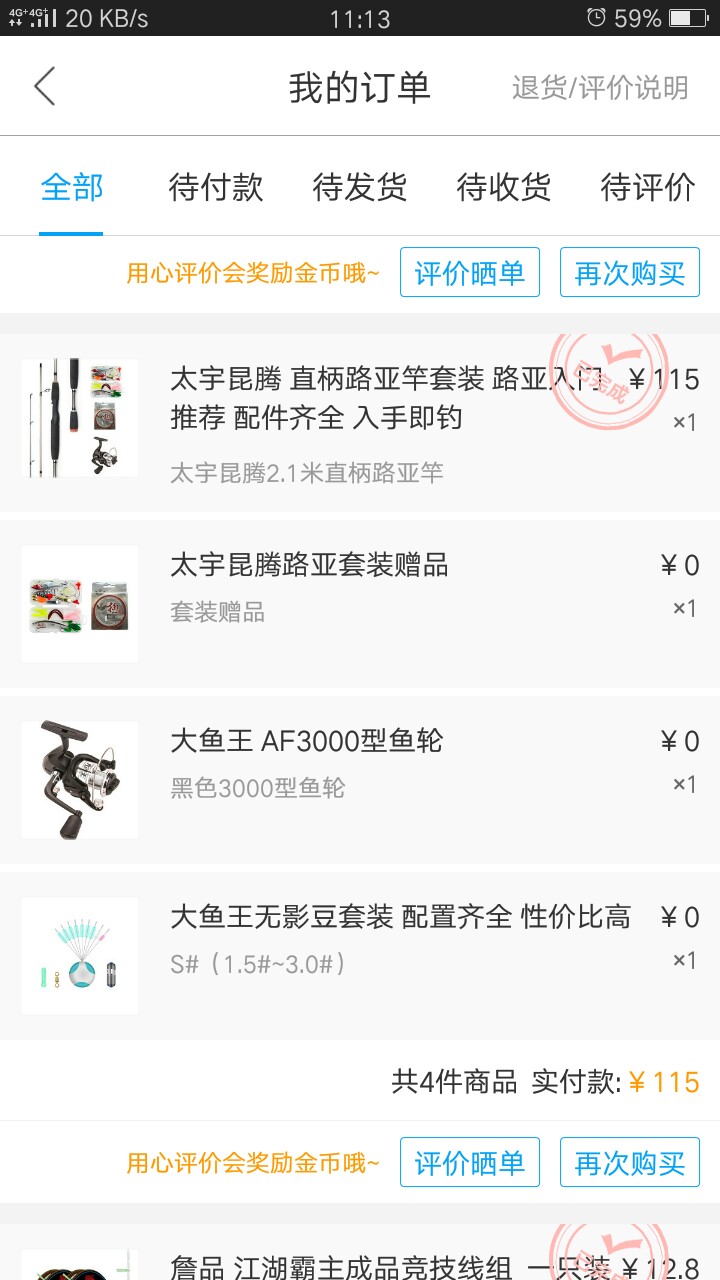720x1280 pixels.
Task: Tap the 无影豆 float set thumbnail
Action: click(x=79, y=954)
